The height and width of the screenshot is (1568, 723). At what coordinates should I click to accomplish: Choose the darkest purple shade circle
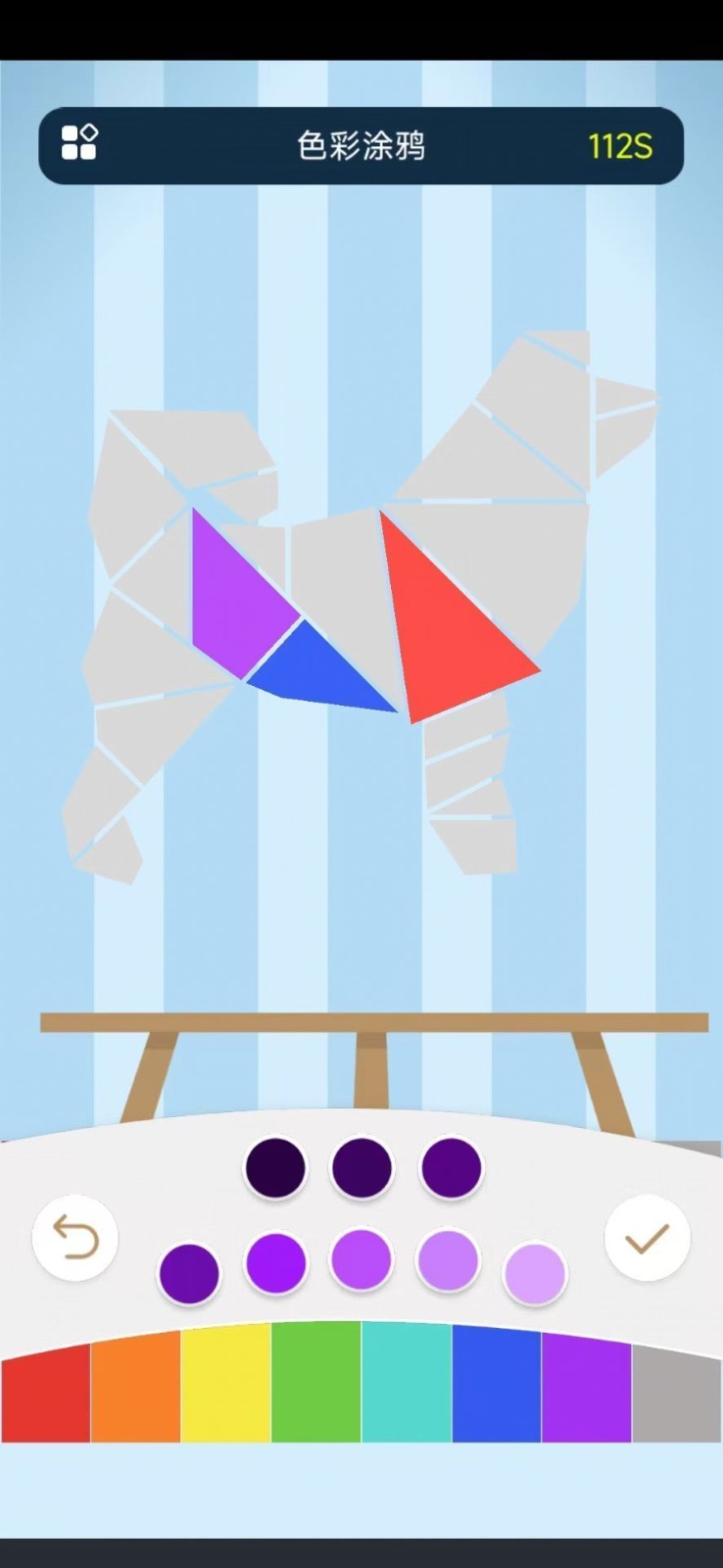pyautogui.click(x=275, y=1168)
